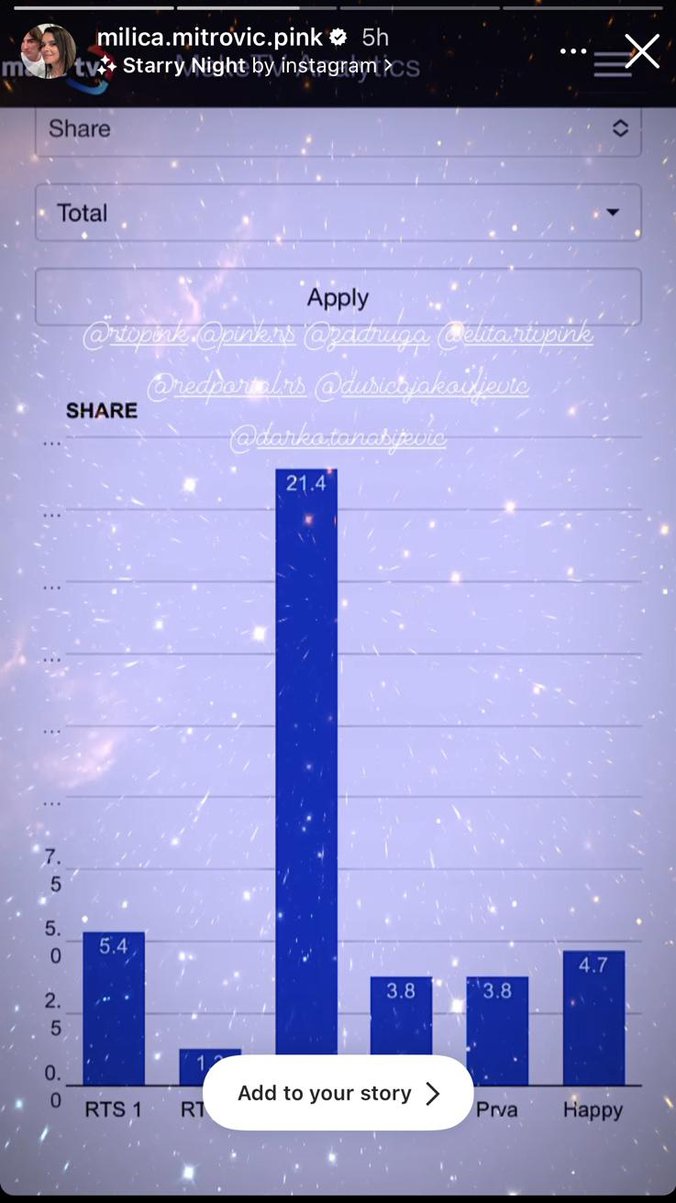Image resolution: width=676 pixels, height=1203 pixels.
Task: Open the @redportal.rs mention
Action: pyautogui.click(x=225, y=387)
